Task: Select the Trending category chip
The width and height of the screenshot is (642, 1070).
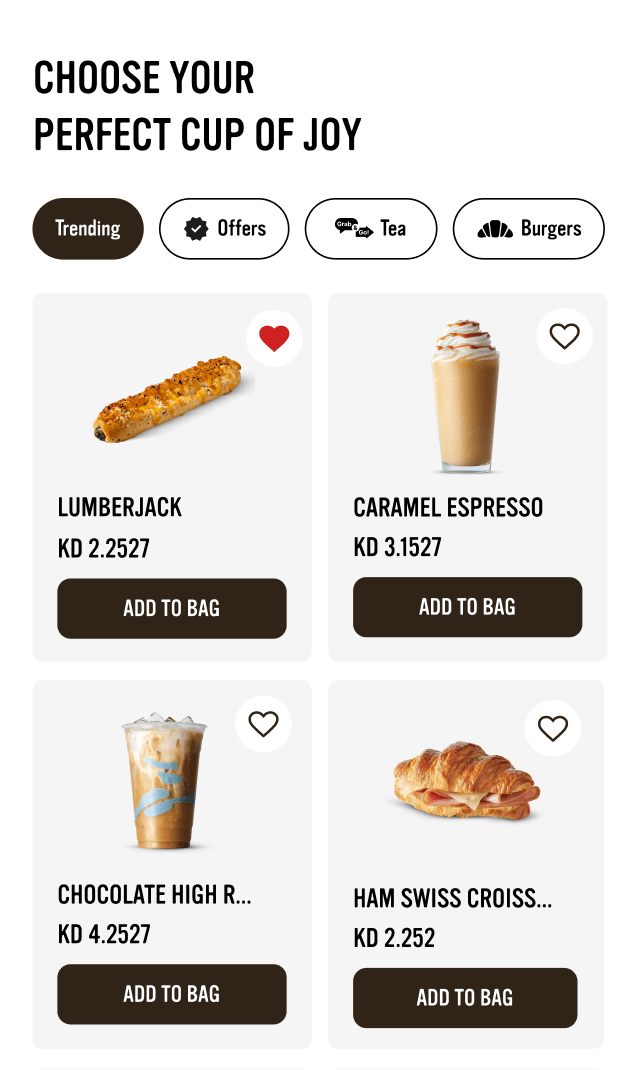Action: 88,229
